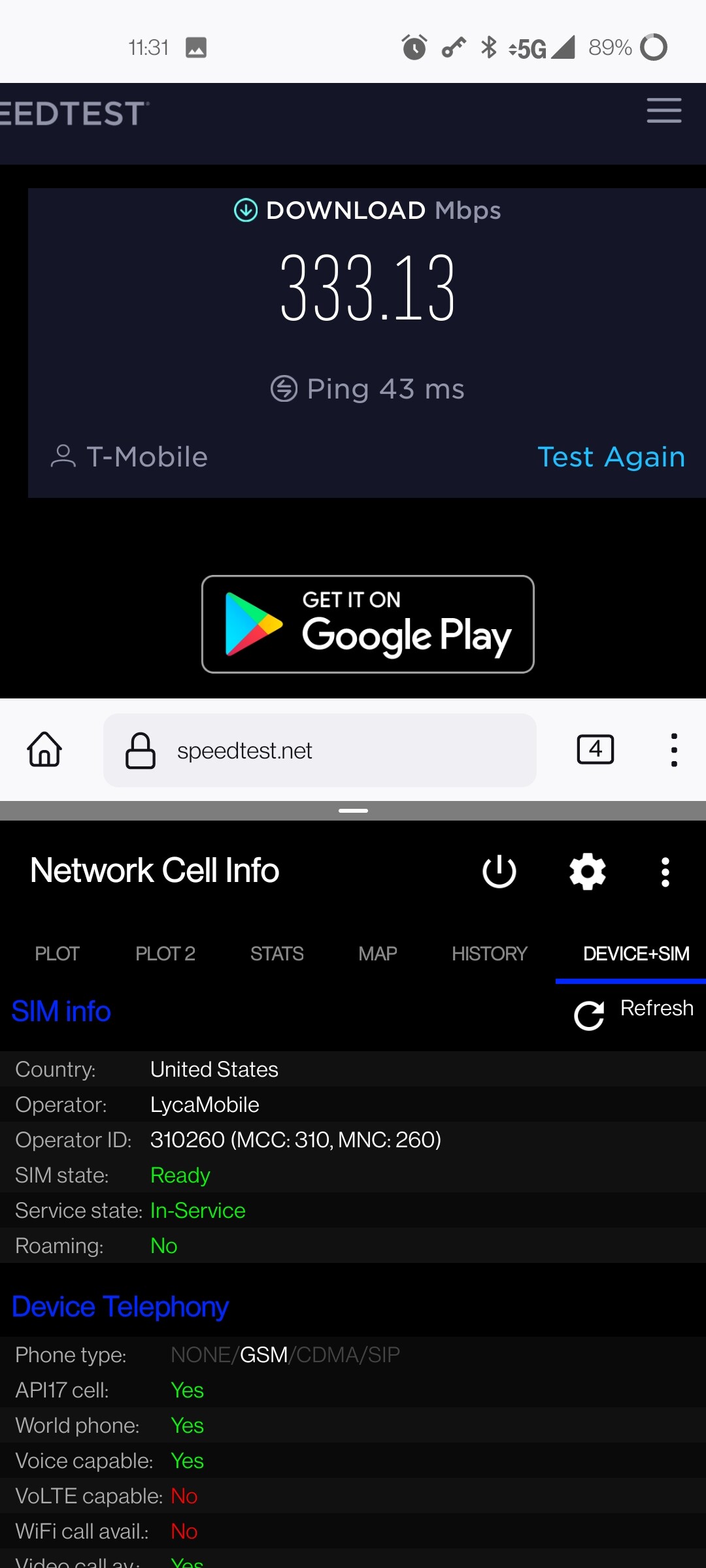Open the Get it on Google Play badge

[x=368, y=624]
